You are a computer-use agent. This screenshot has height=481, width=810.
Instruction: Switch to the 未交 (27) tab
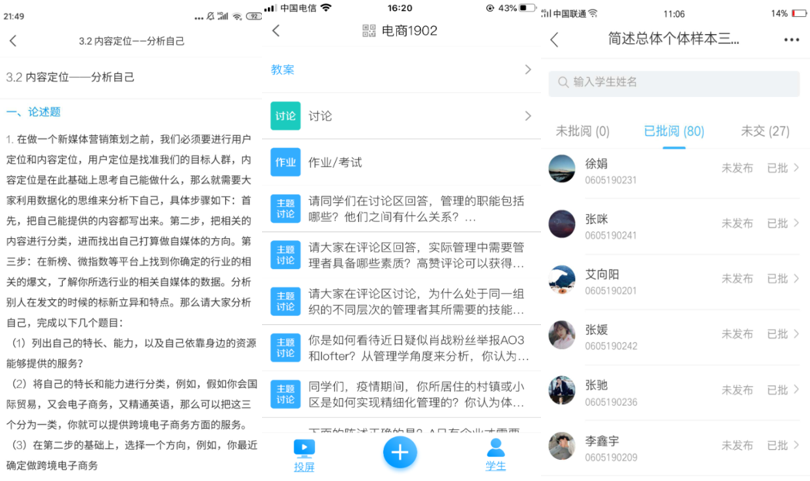pos(764,131)
